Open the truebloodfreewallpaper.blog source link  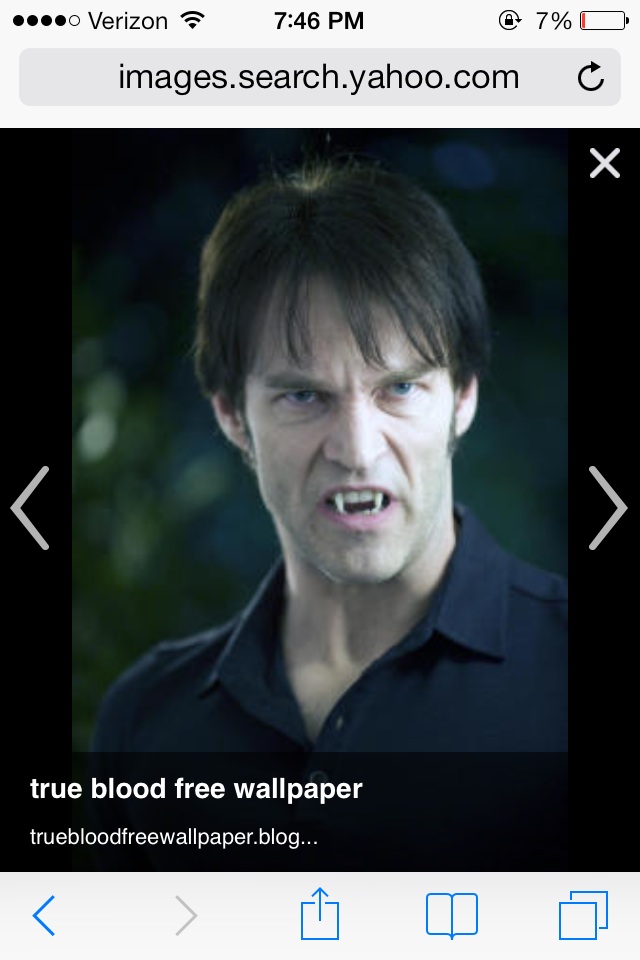174,837
